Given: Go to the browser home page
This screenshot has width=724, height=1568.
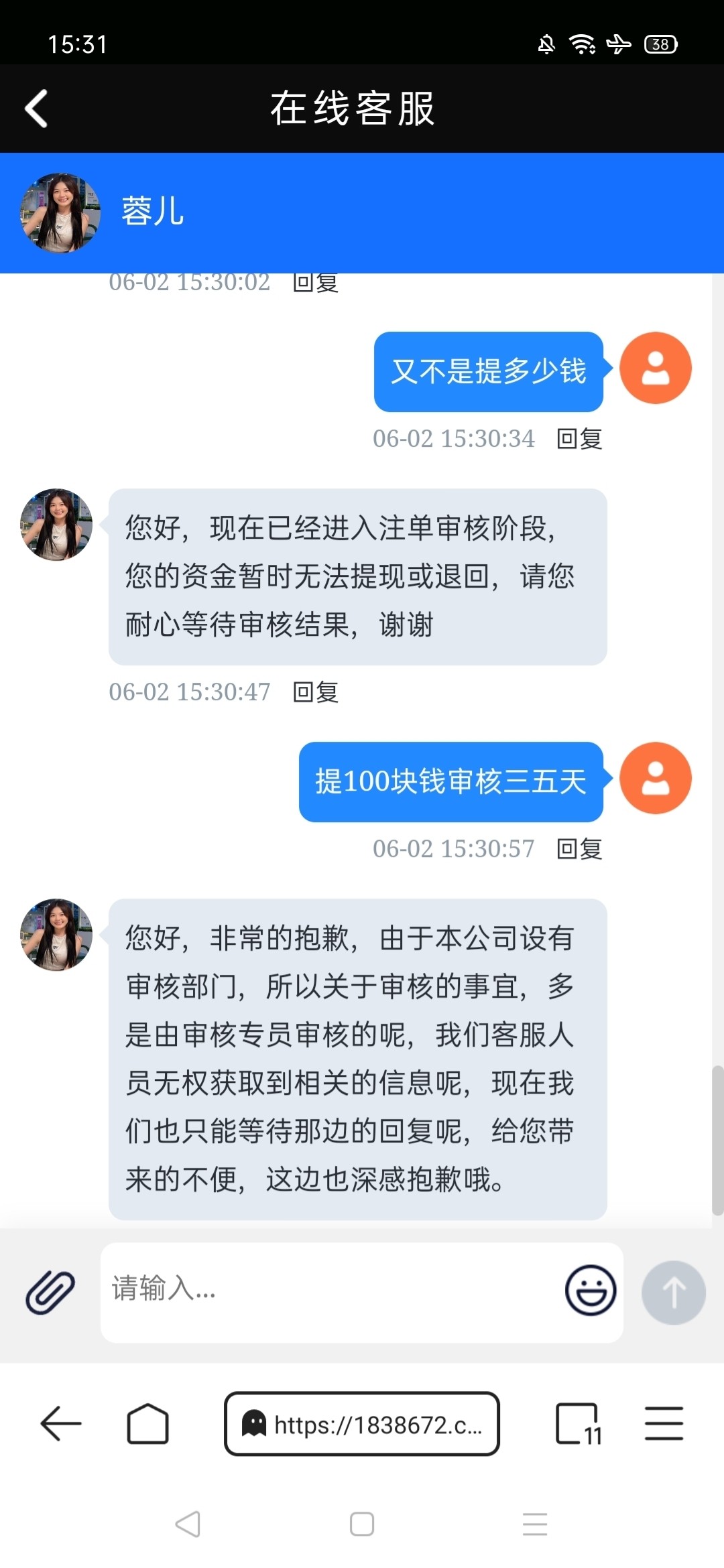Looking at the screenshot, I should point(147,1423).
